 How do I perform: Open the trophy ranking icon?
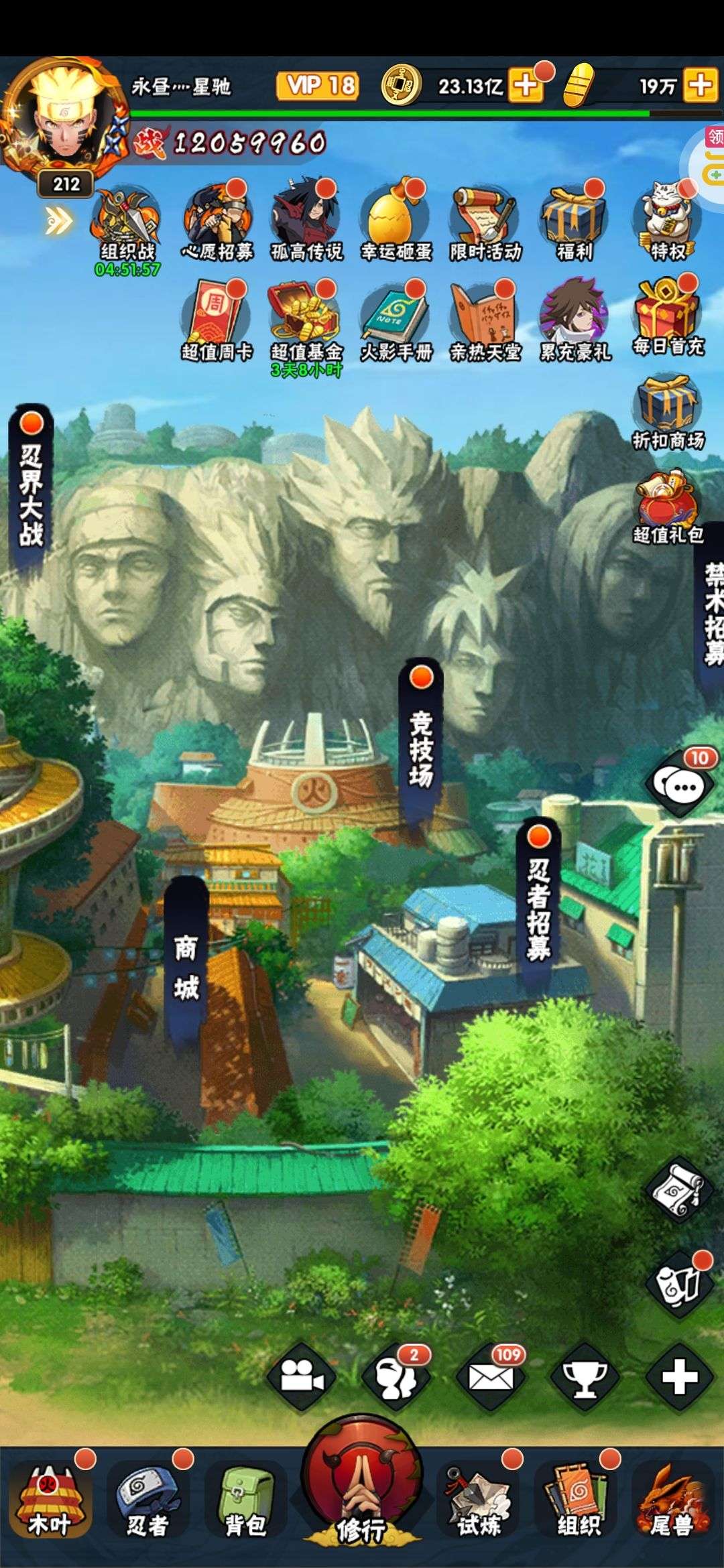click(585, 1378)
